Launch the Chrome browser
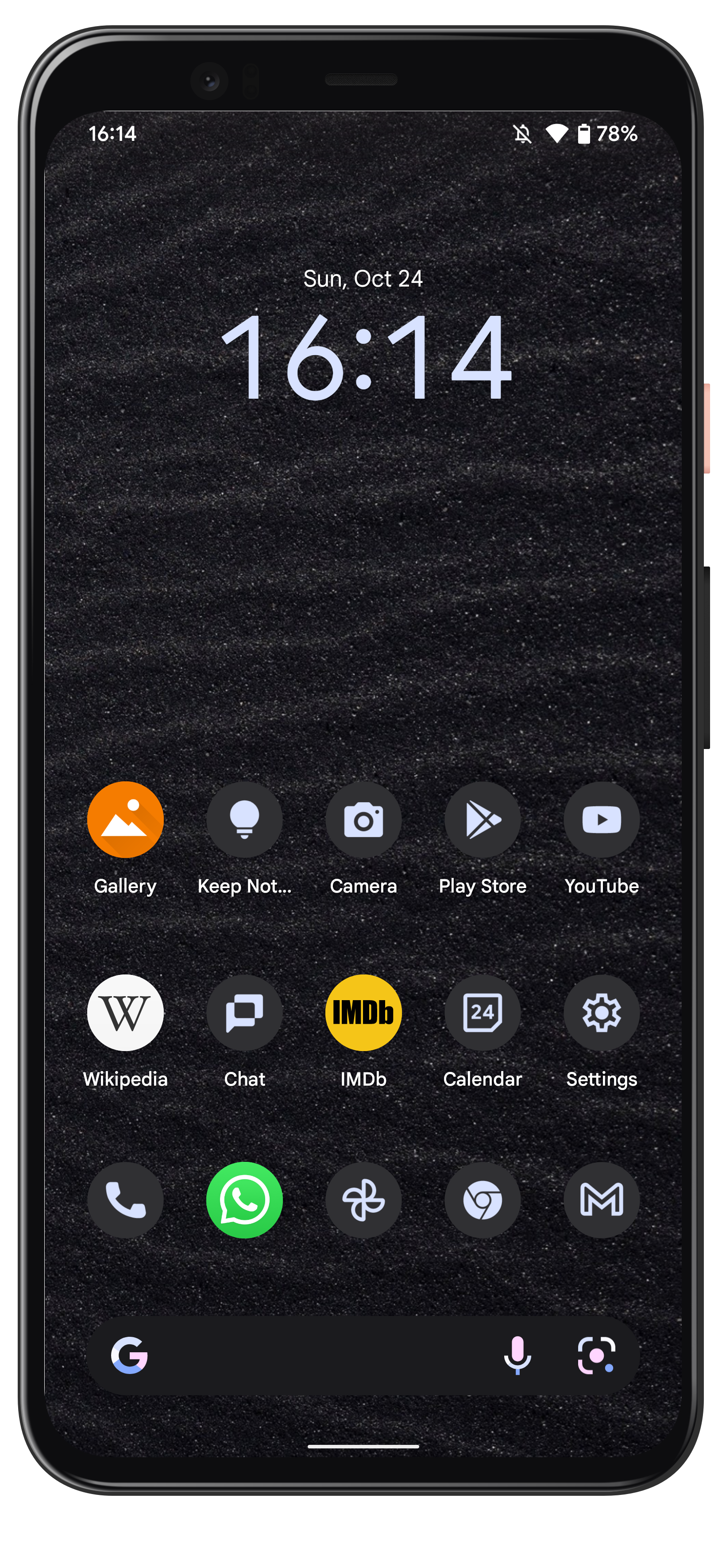The image size is (726, 1568). (483, 1200)
